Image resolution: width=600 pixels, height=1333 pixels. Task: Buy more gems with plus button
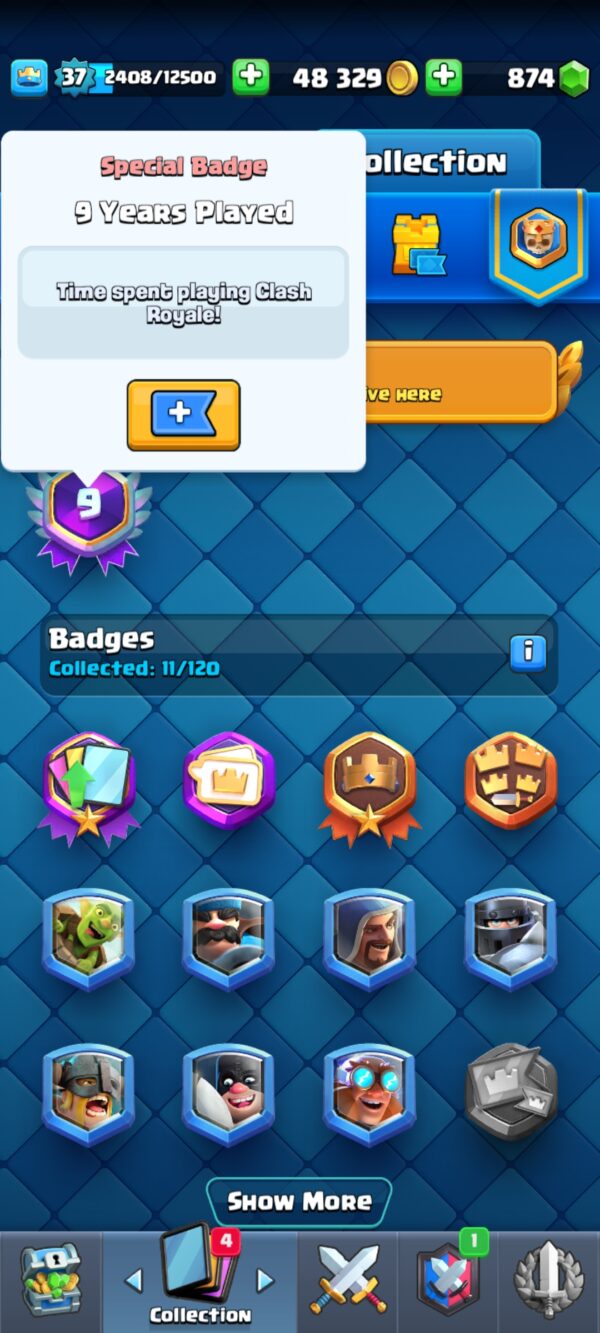pyautogui.click(x=444, y=78)
